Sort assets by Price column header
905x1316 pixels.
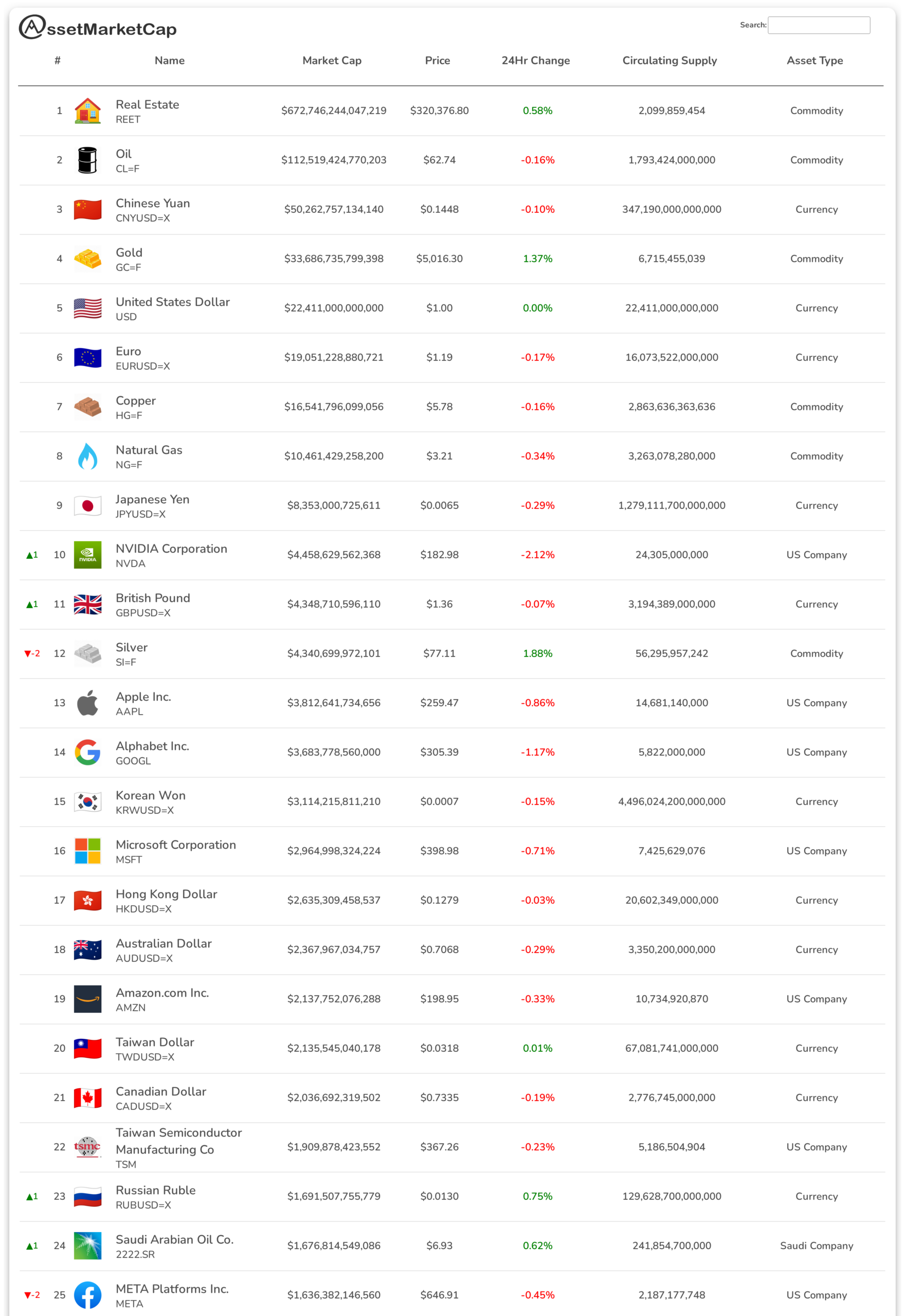pyautogui.click(x=438, y=61)
